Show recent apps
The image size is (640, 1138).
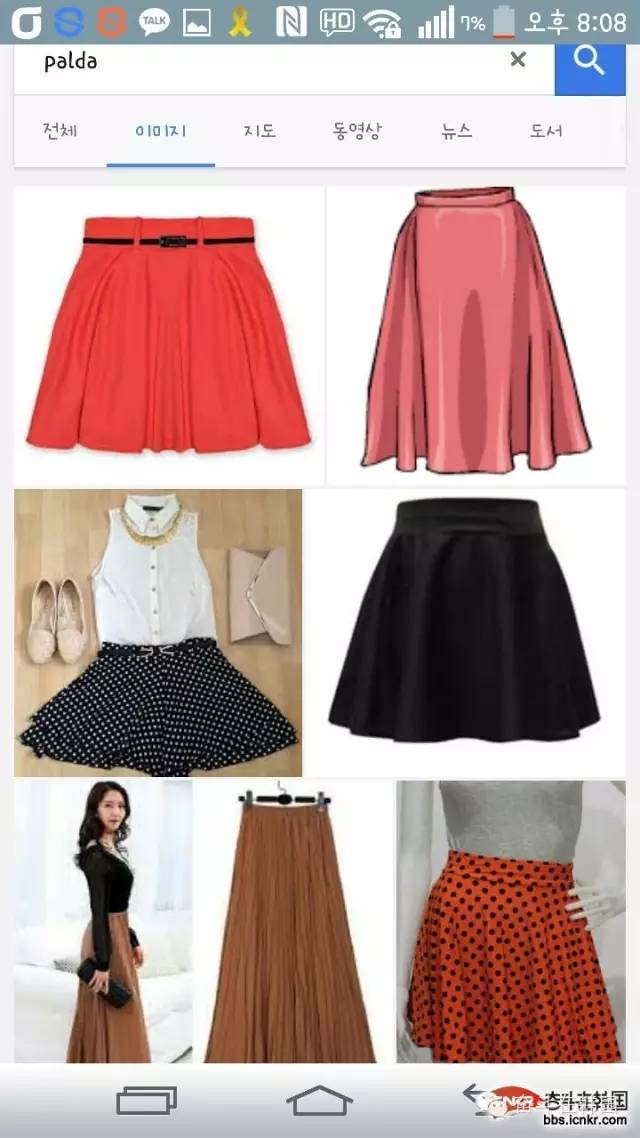147,1100
